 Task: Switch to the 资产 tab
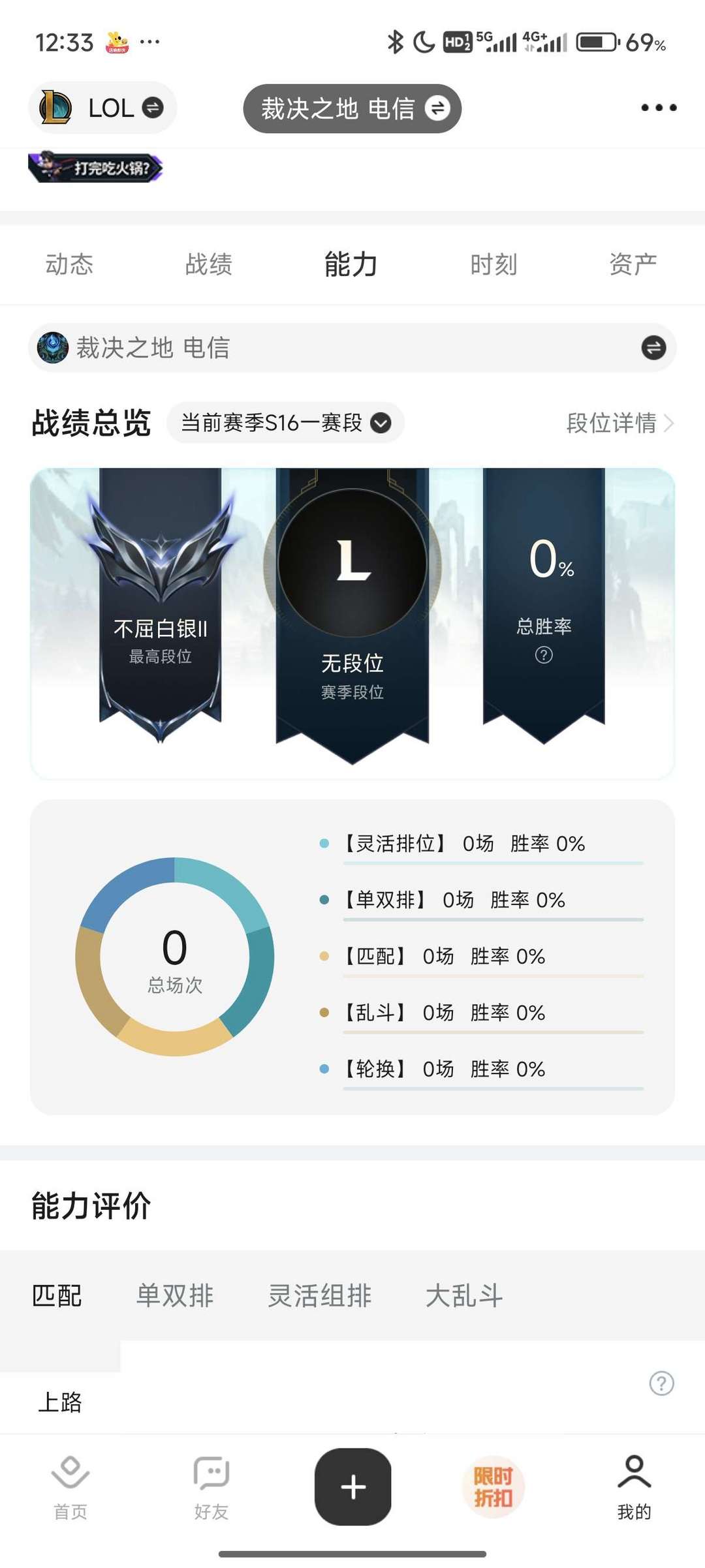tap(632, 264)
